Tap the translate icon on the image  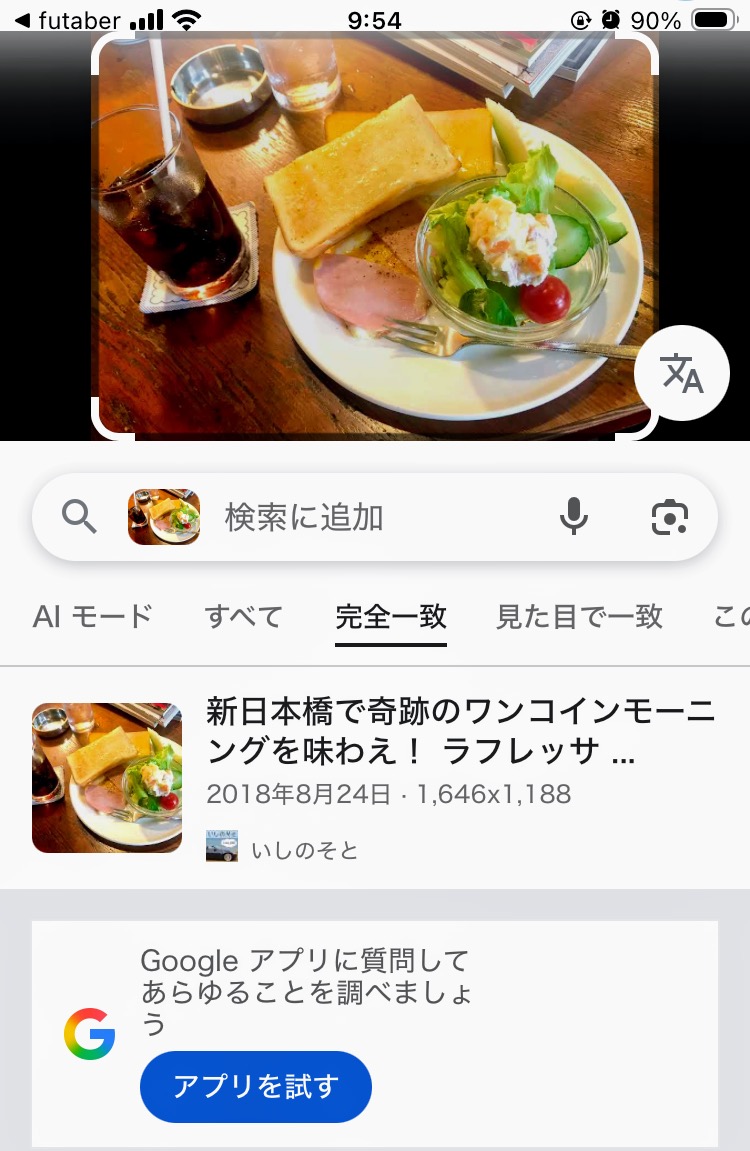click(682, 374)
